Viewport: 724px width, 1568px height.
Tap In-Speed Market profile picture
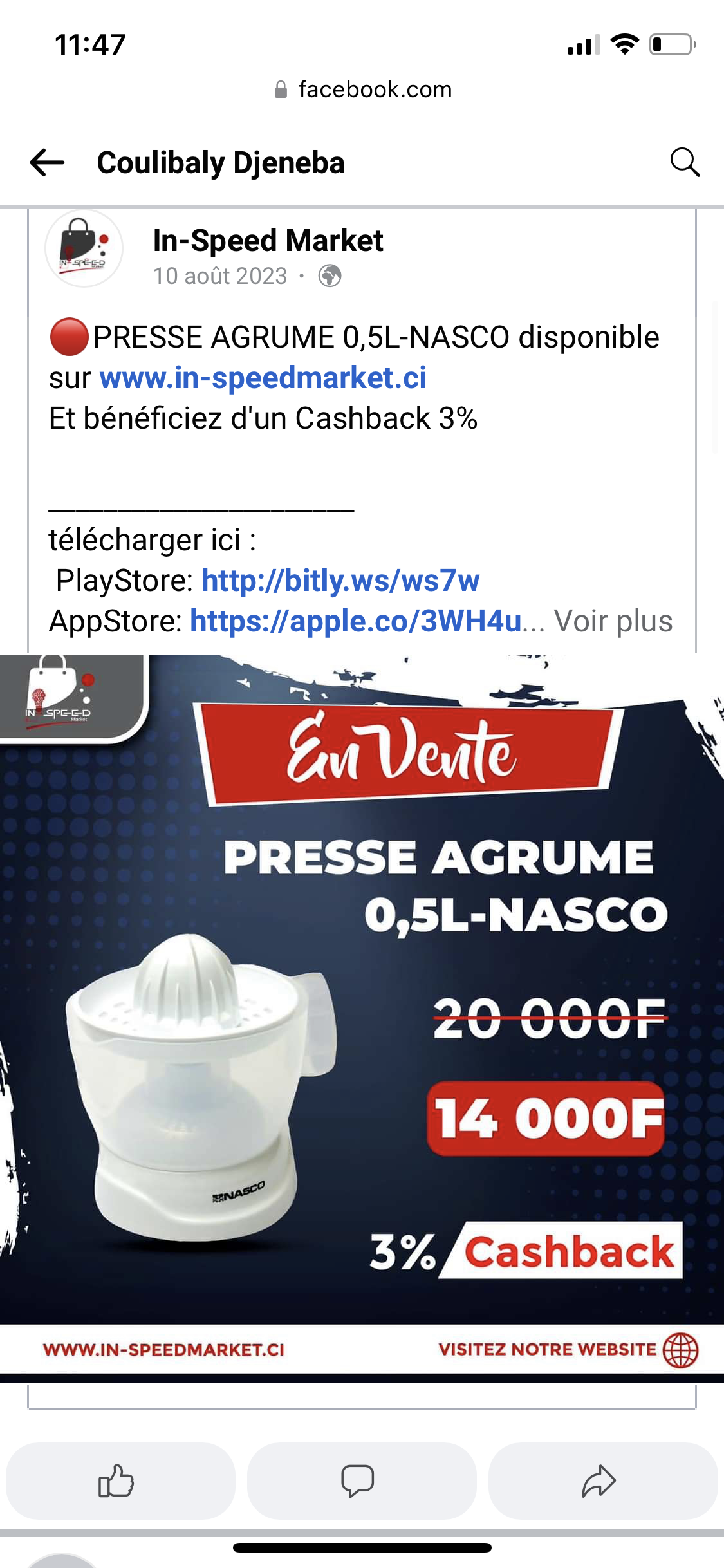click(x=84, y=248)
